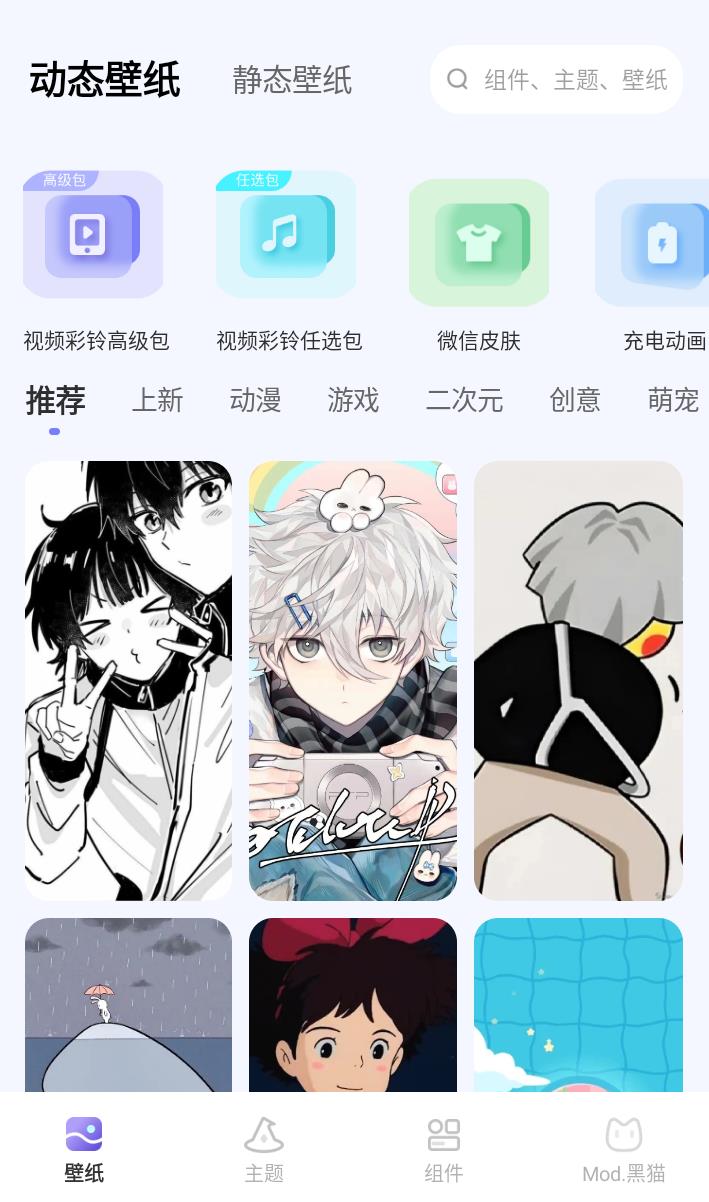Open the silver-haired boy with camera wallpaper

[x=352, y=680]
